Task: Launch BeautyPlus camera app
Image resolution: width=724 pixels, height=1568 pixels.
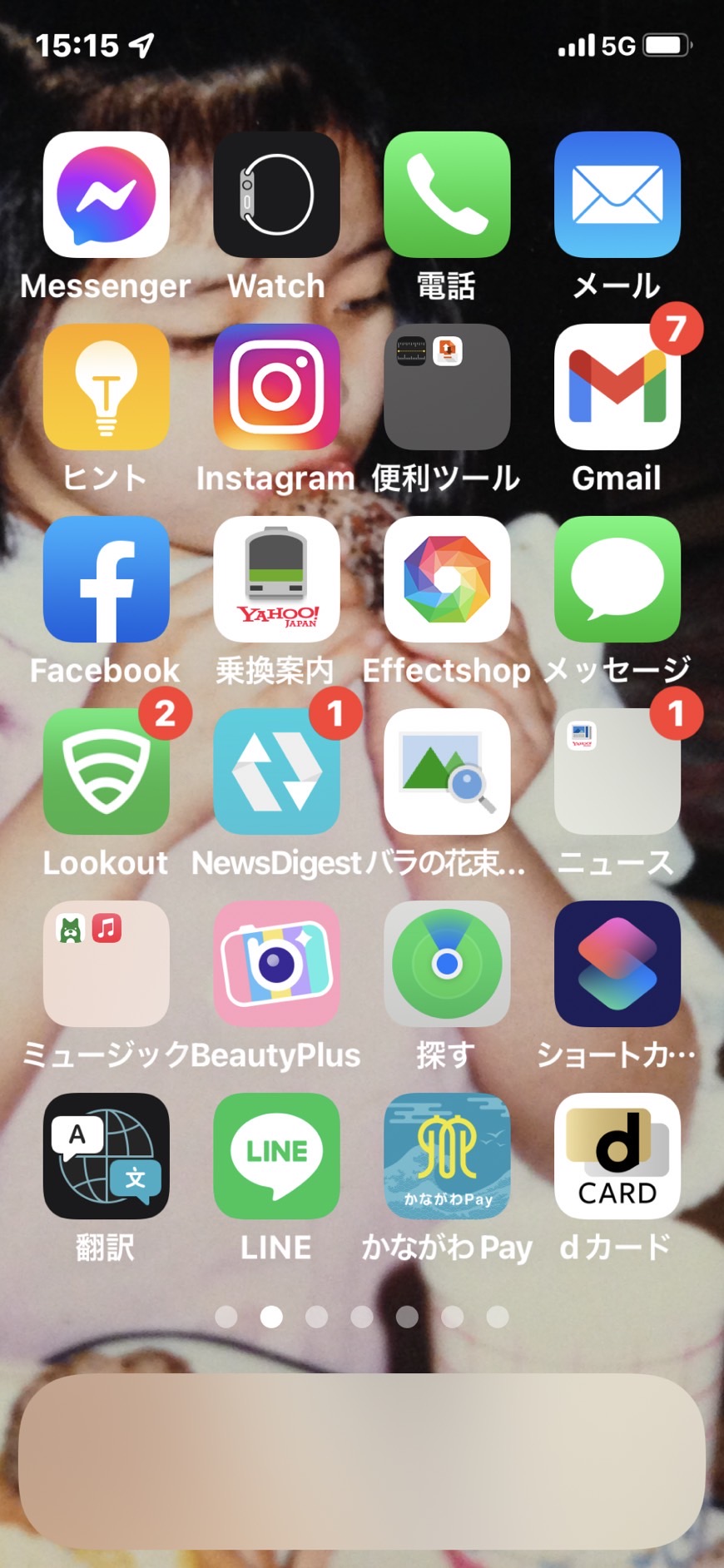Action: 276,964
